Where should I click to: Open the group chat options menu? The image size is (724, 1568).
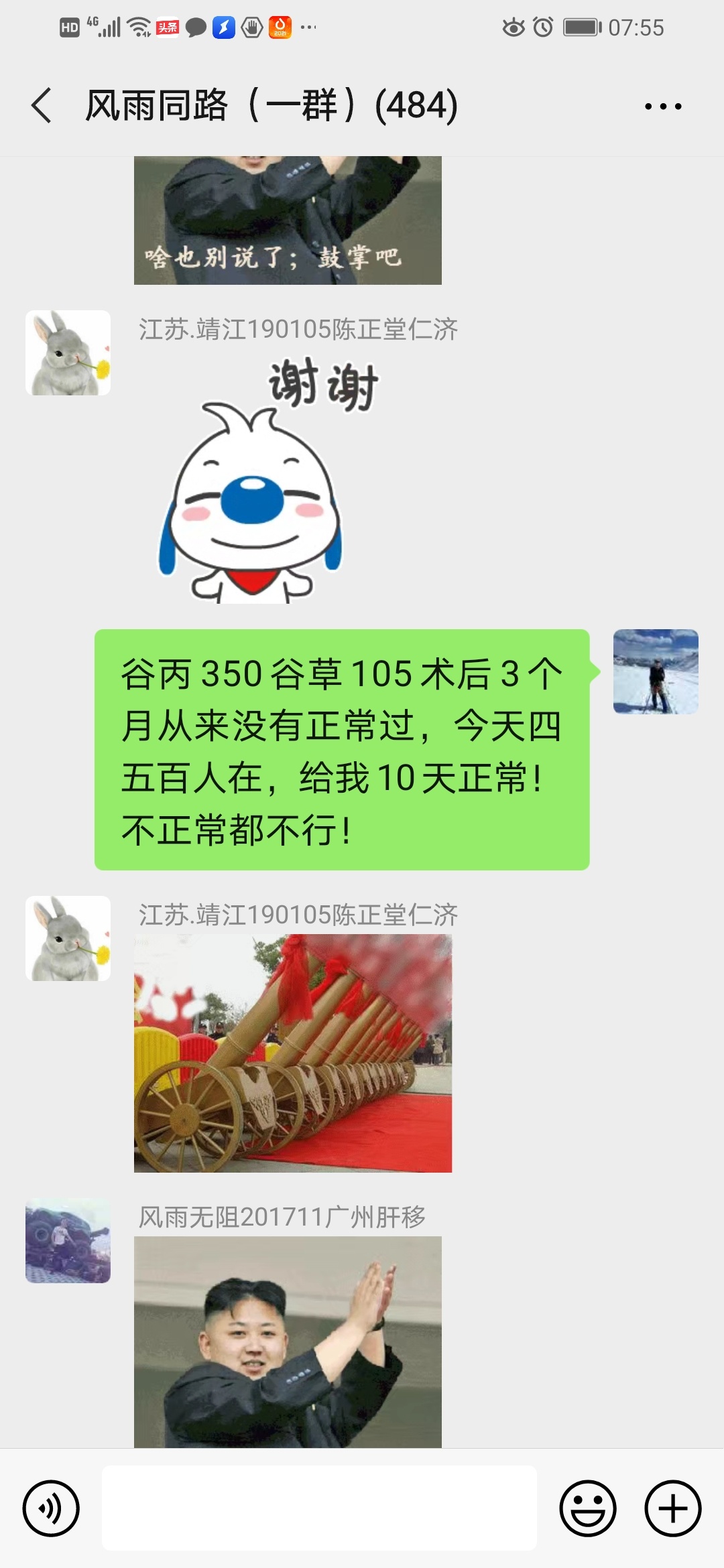click(x=662, y=106)
